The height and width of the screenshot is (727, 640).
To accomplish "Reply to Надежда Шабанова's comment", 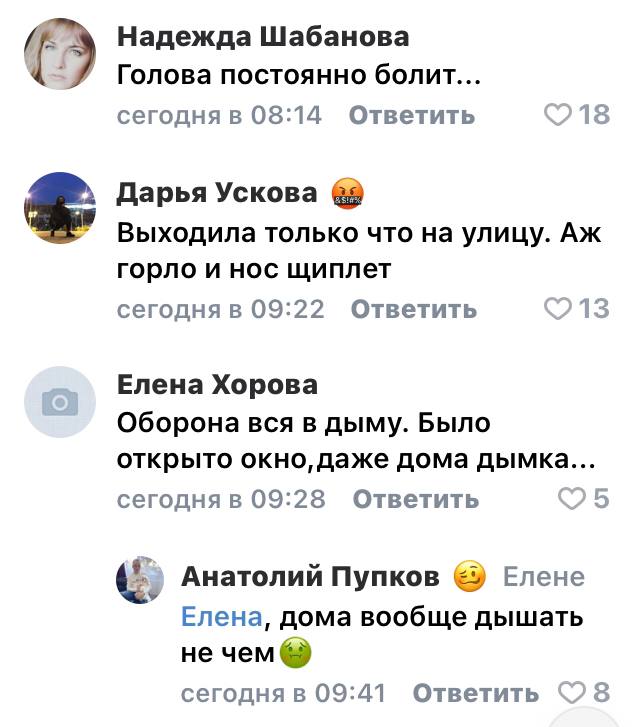I will 412,115.
